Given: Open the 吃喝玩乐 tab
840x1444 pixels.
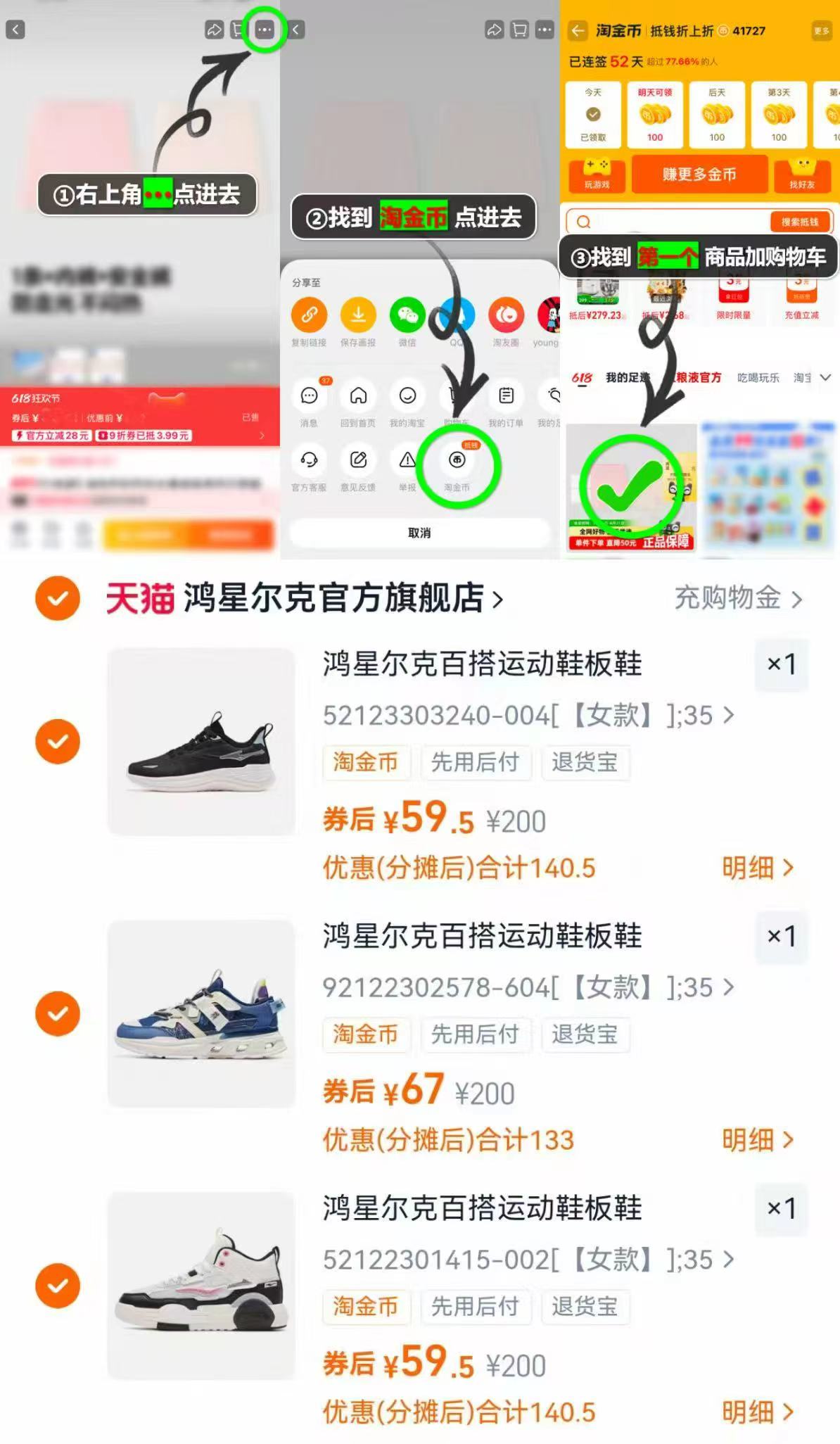Looking at the screenshot, I should [760, 378].
